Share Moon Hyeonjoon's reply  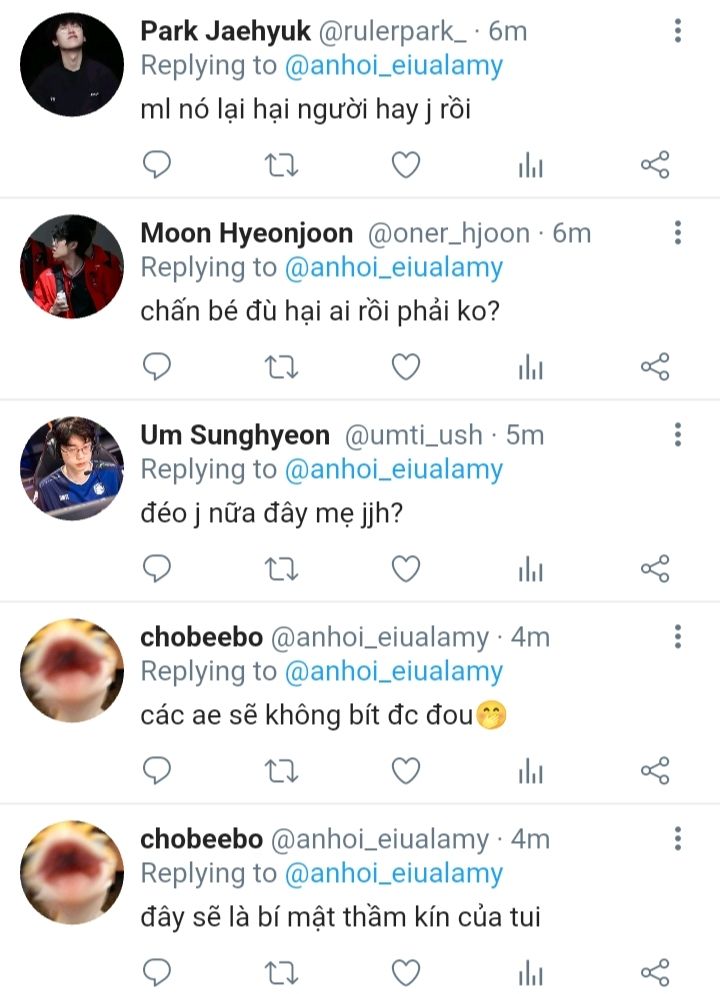tap(654, 367)
